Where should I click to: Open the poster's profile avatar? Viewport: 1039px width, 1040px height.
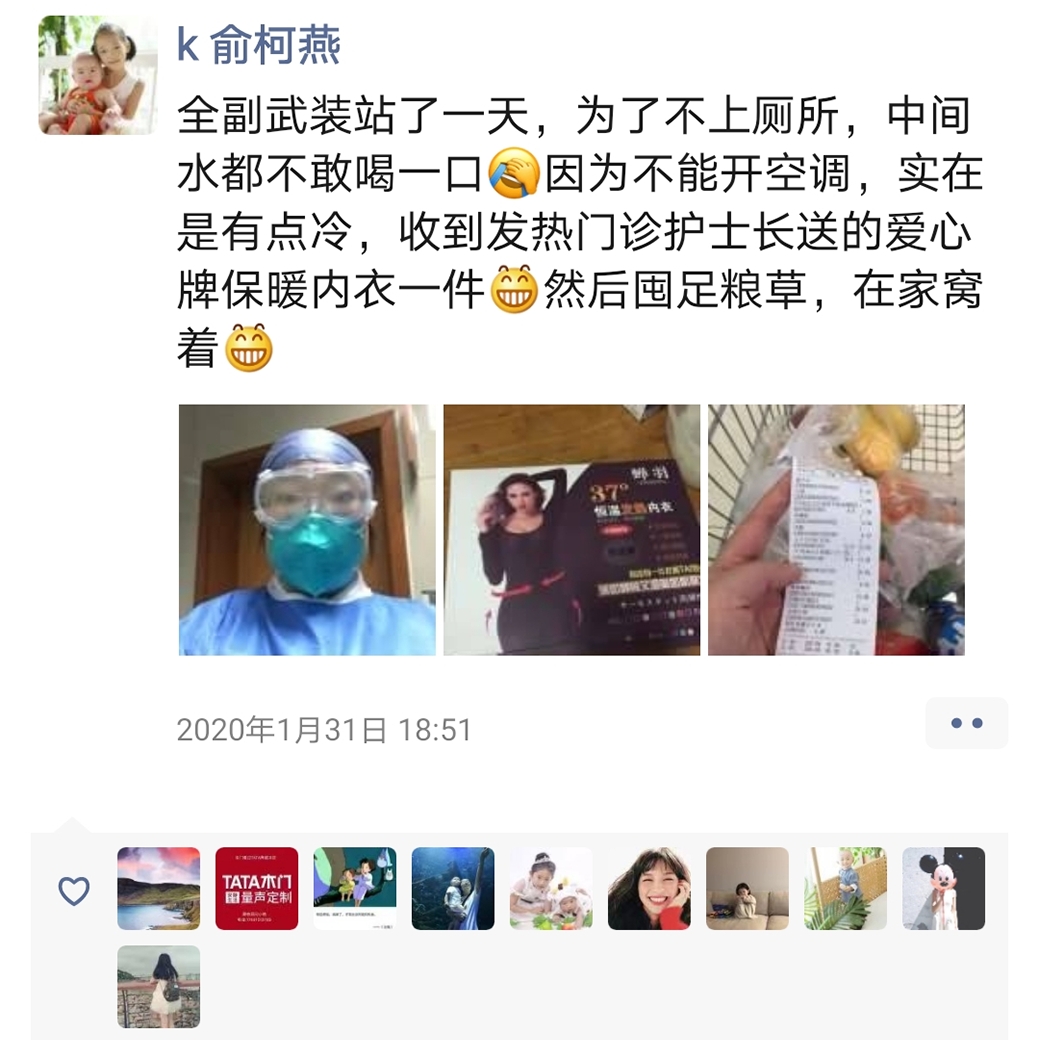pos(97,75)
